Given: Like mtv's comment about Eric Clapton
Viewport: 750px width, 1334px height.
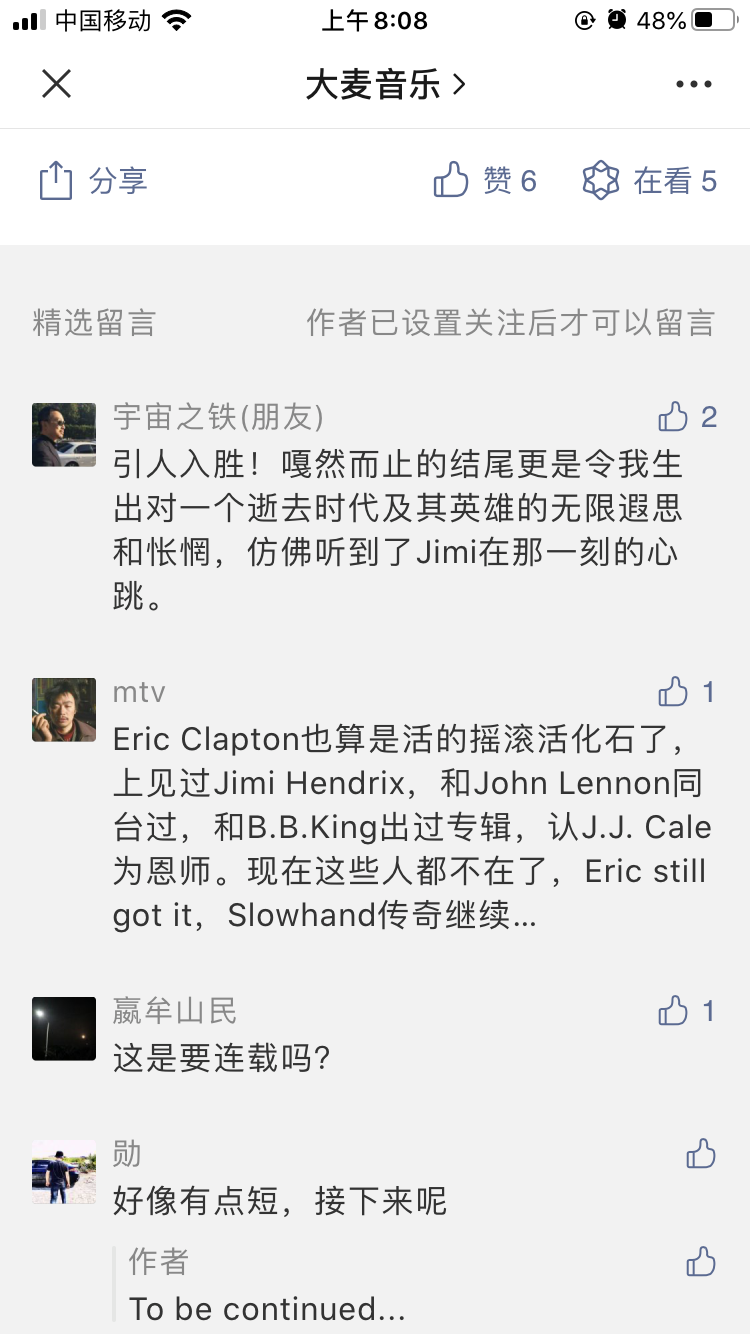Looking at the screenshot, I should tap(687, 692).
